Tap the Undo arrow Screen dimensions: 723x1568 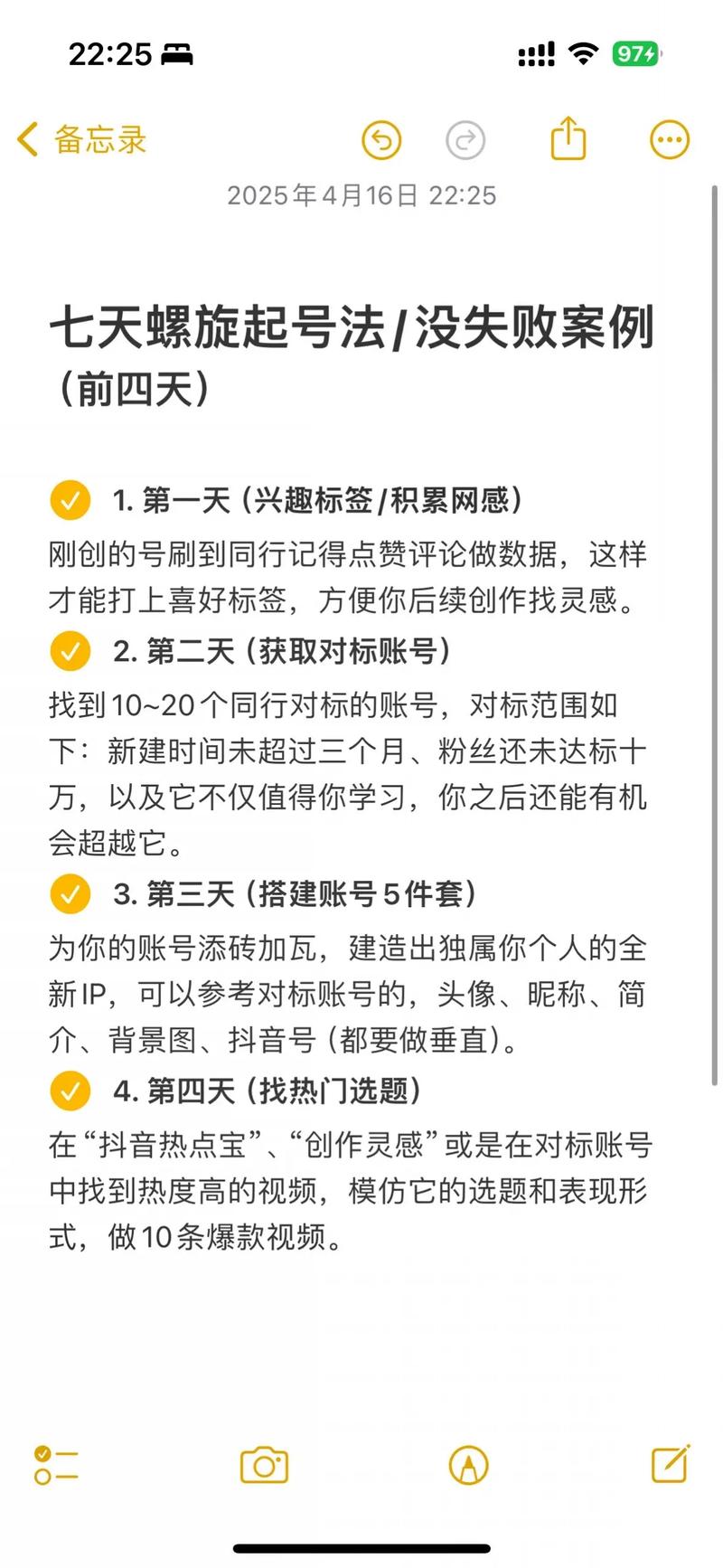[380, 140]
